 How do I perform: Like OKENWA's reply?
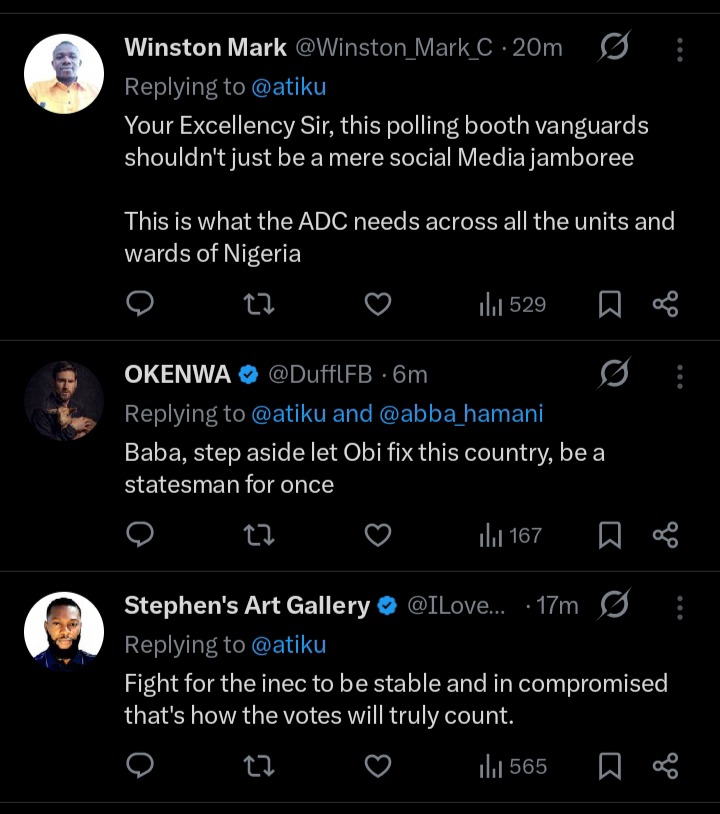pyautogui.click(x=377, y=535)
